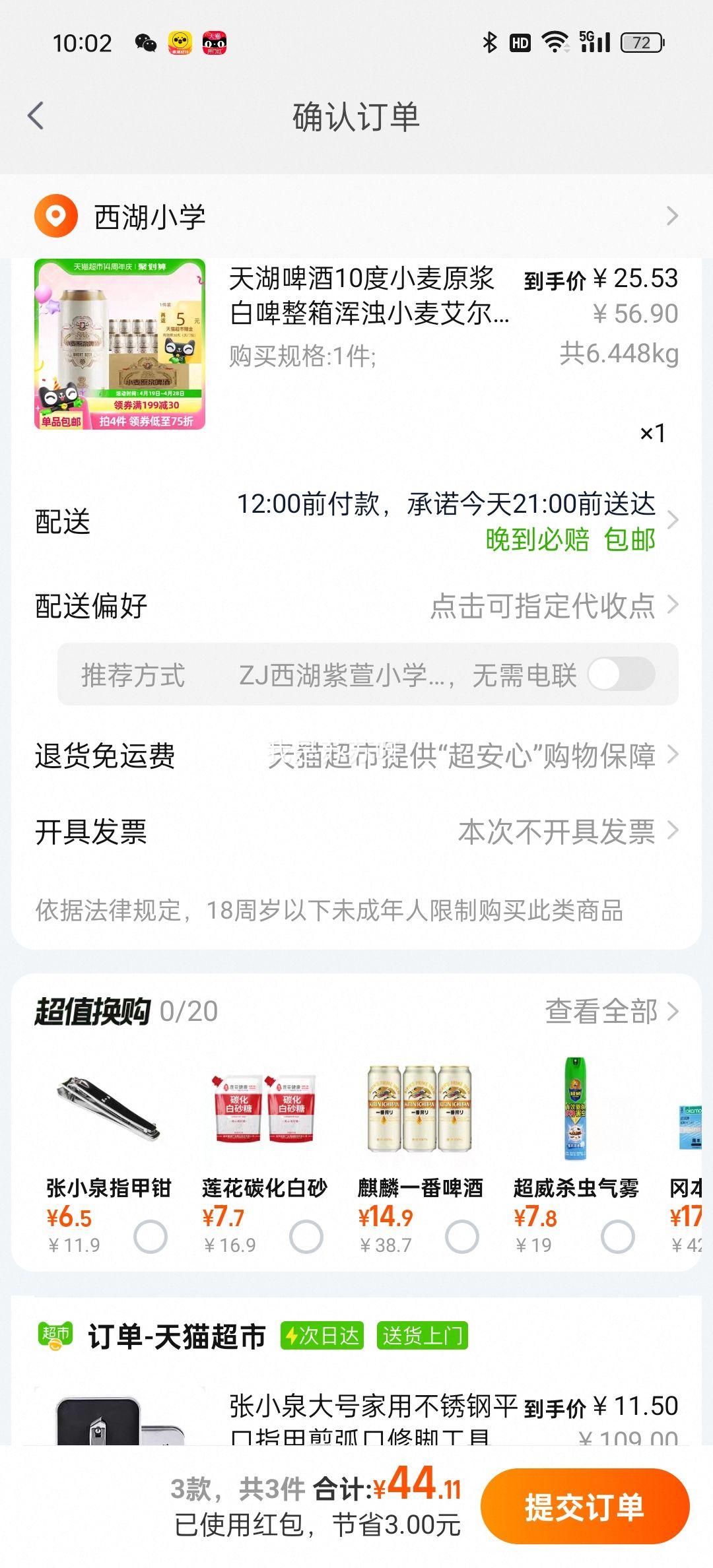The height and width of the screenshot is (1568, 713).
Task: Toggle the 无需电联 recommendation switch
Action: pyautogui.click(x=621, y=675)
